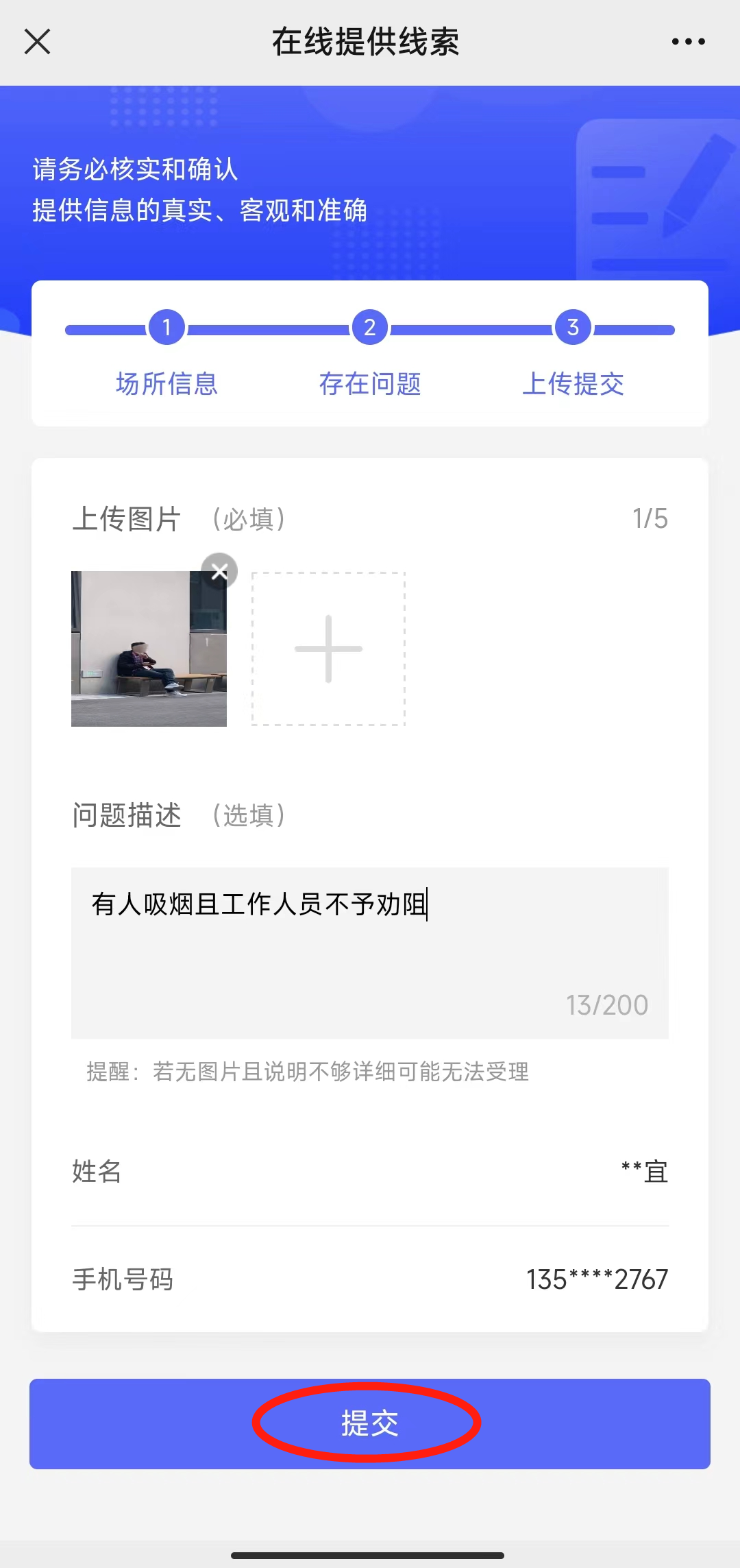Select step 2 circle in the progress bar
The height and width of the screenshot is (1568, 740).
click(369, 327)
